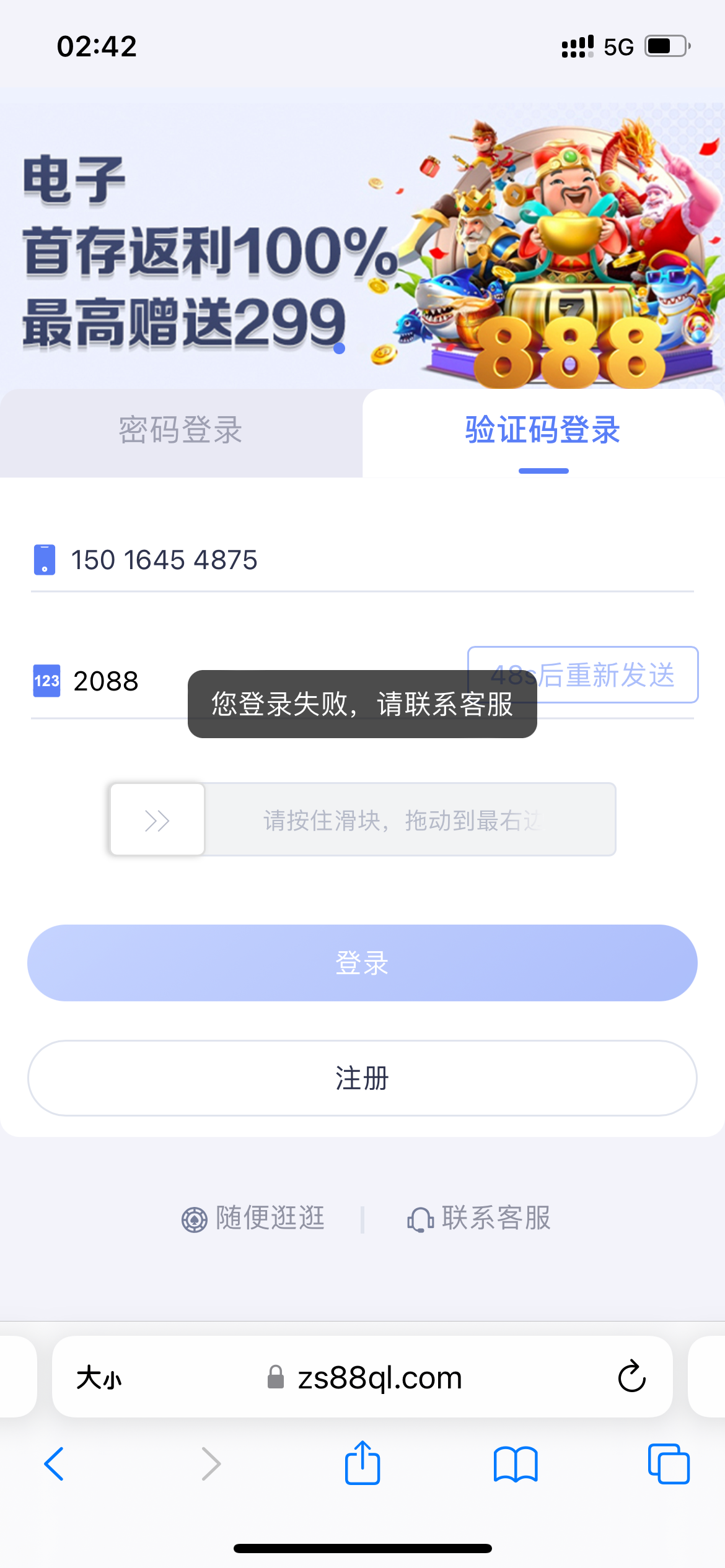The image size is (725, 1568).
Task: Click the slider captcha handle
Action: pos(157,820)
